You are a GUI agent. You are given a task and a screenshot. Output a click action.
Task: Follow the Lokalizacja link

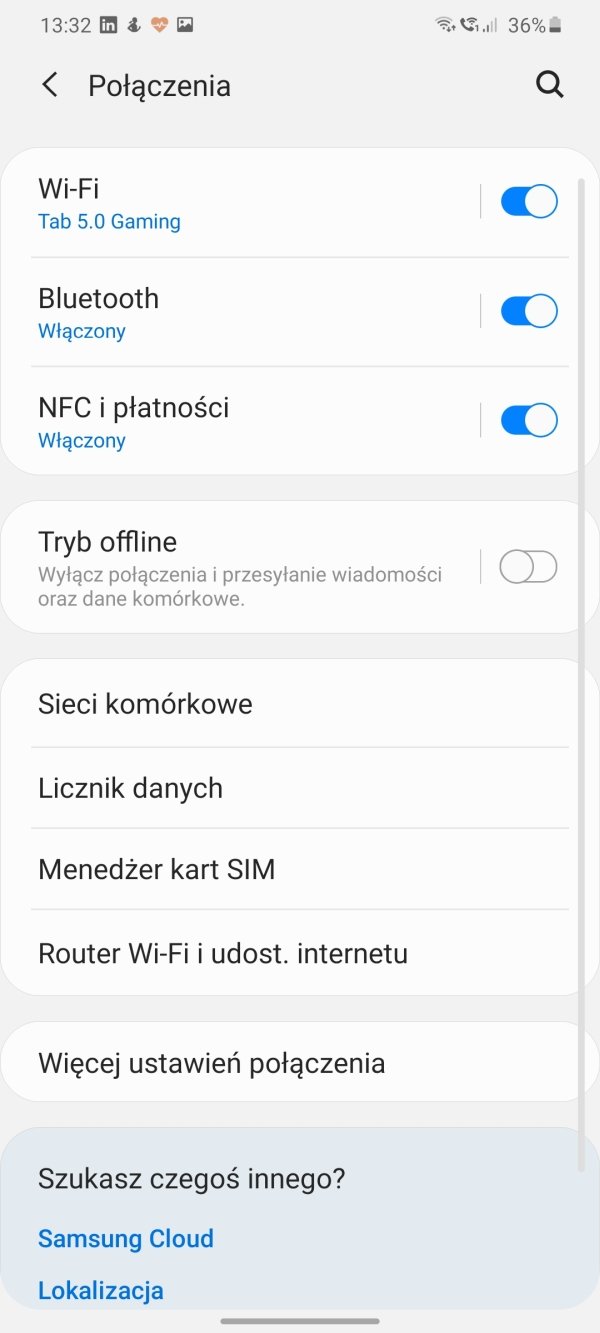tap(101, 1291)
